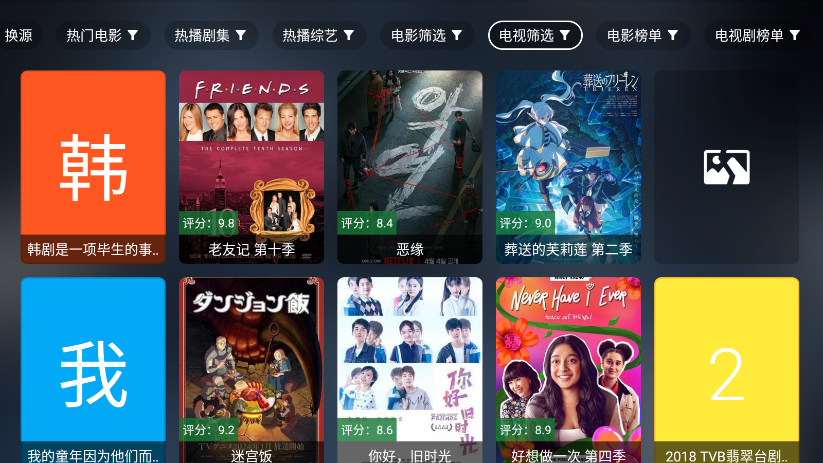Open 电影筛选 filter options

427,35
